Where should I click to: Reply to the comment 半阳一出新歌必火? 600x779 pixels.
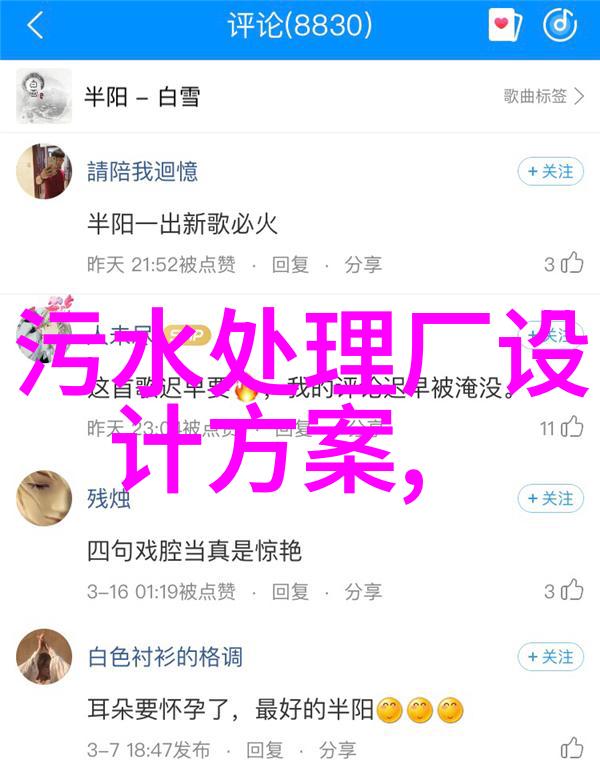pyautogui.click(x=291, y=264)
